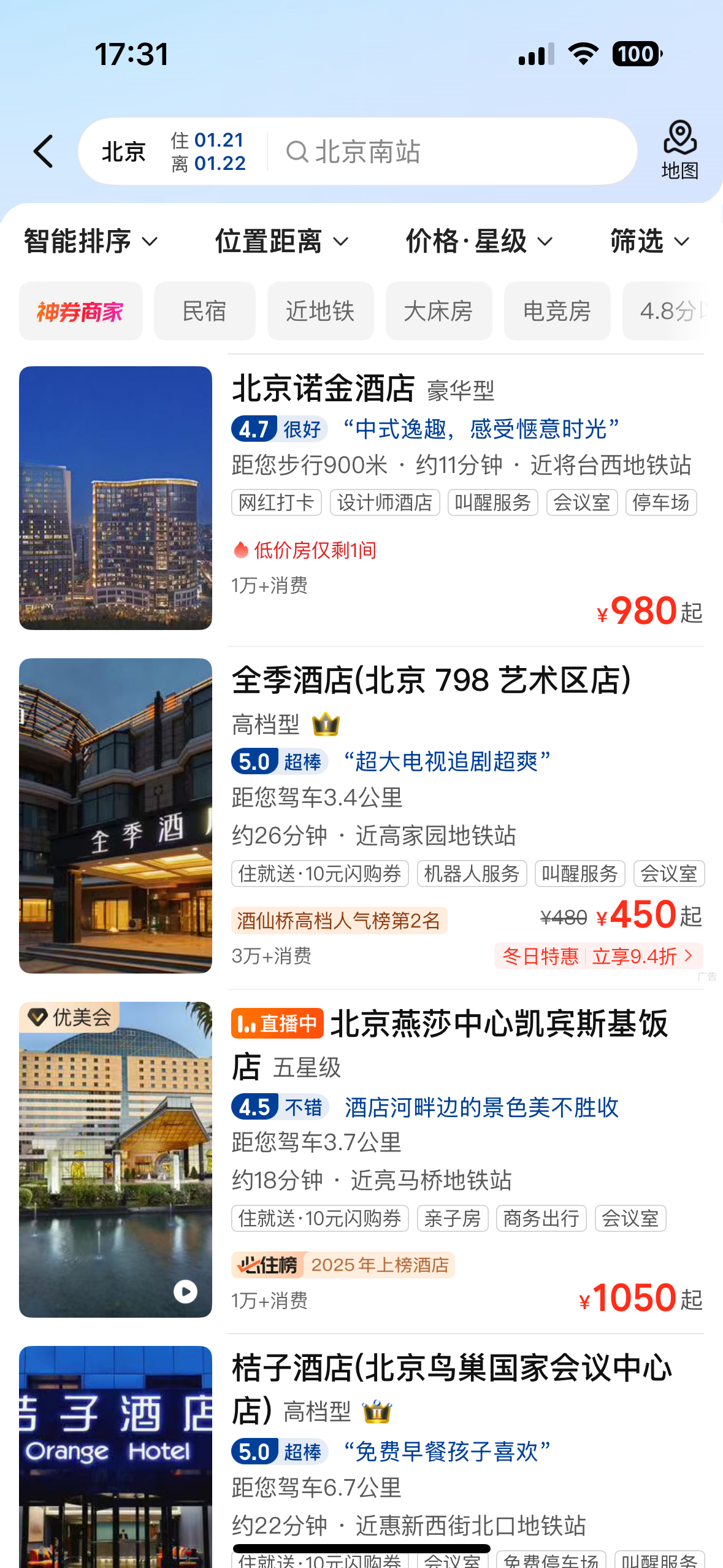Change the 北京 destination city

pyautogui.click(x=123, y=152)
